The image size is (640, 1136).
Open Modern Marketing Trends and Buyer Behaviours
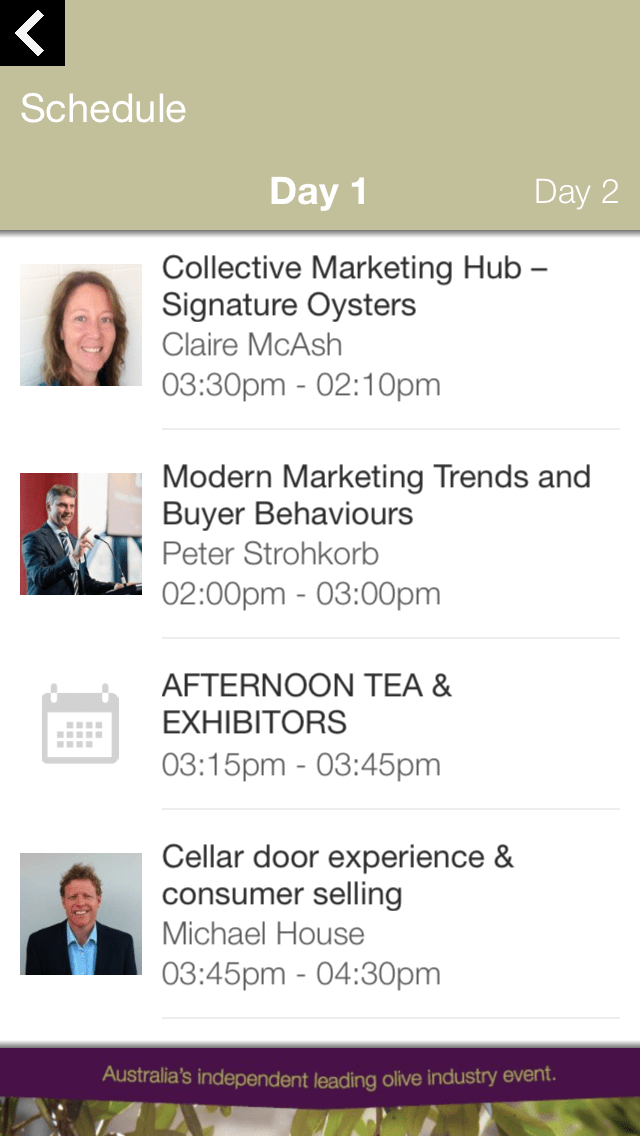click(x=376, y=495)
